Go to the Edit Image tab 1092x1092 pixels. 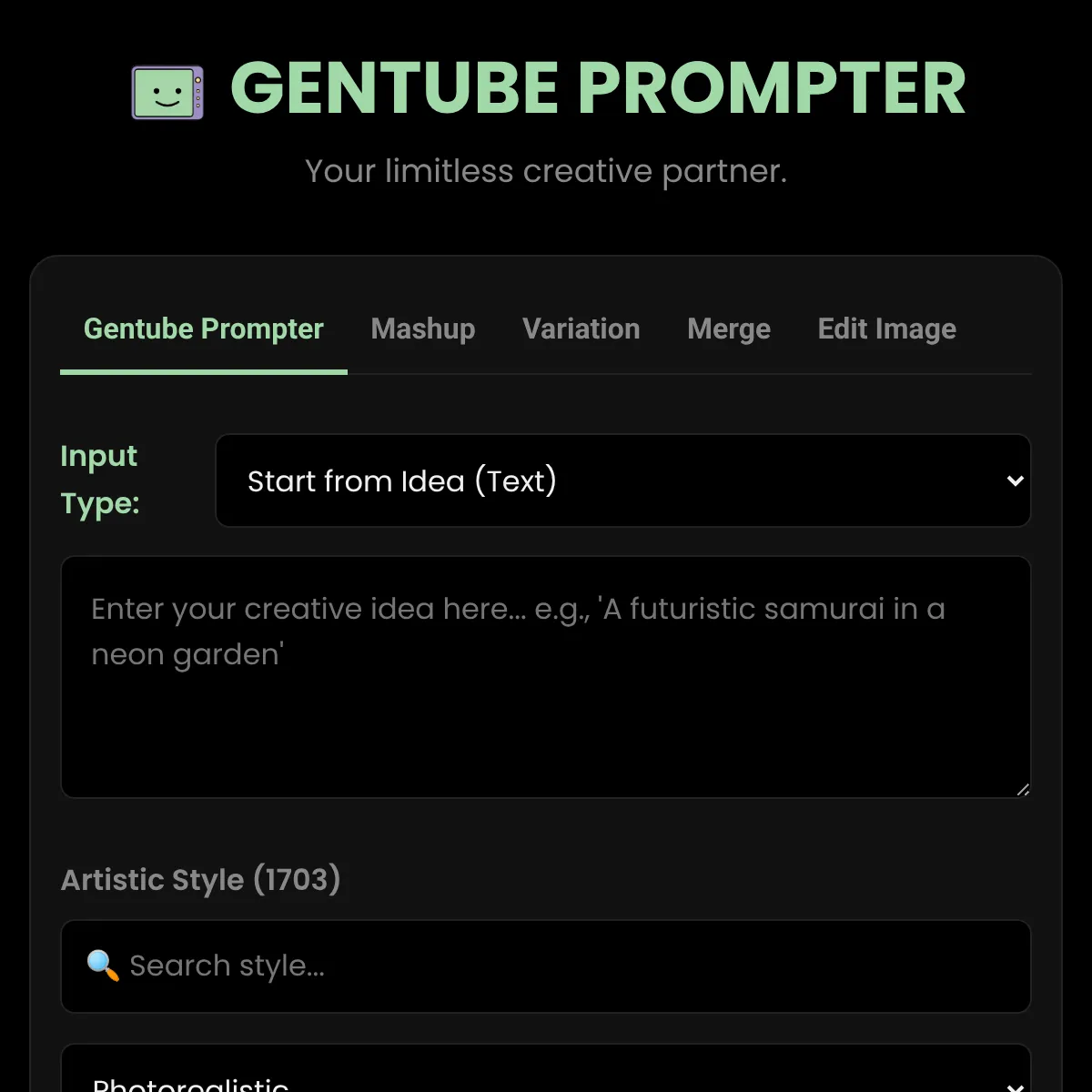coord(886,329)
